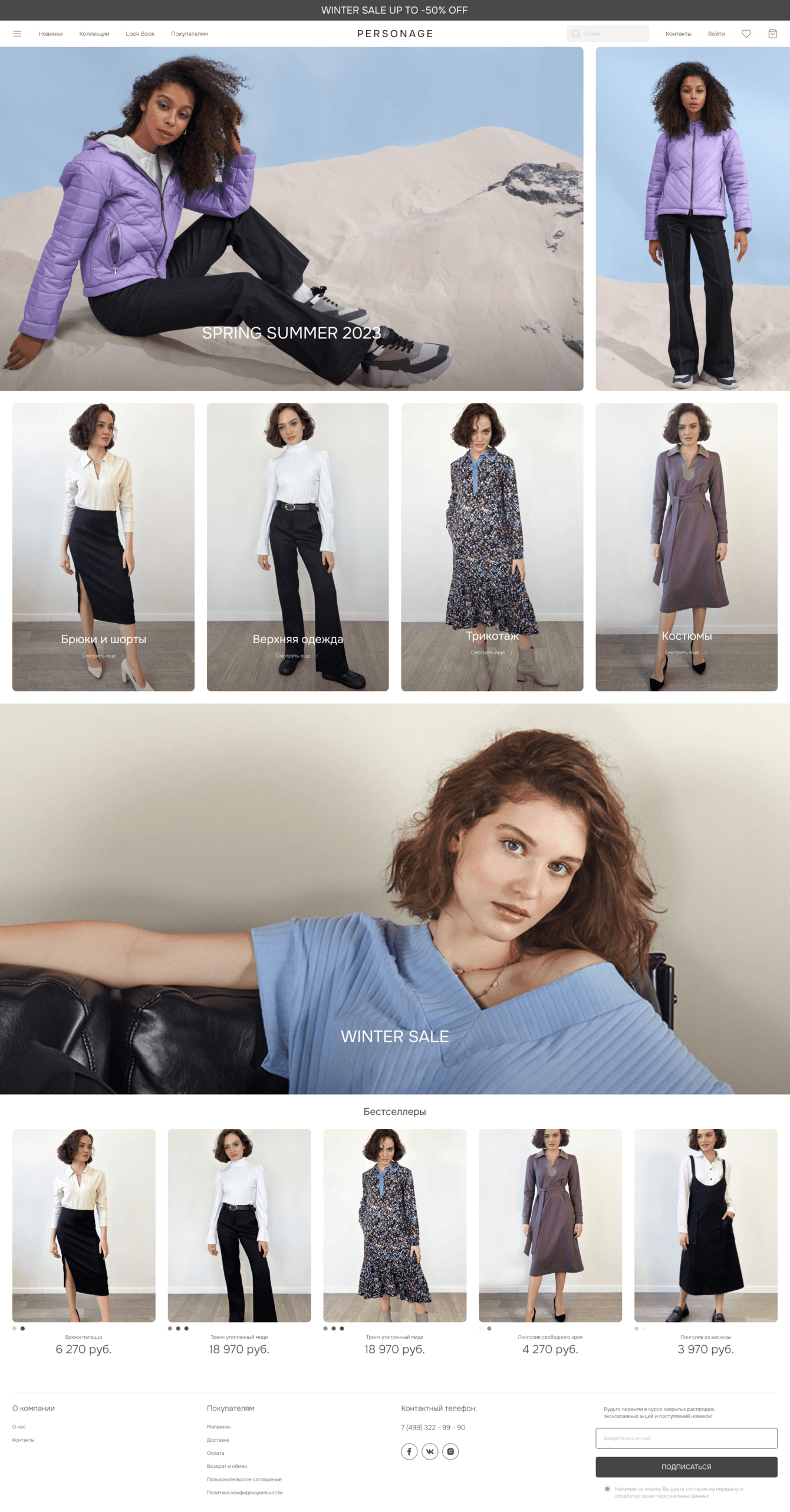The height and width of the screenshot is (1512, 790).
Task: Go to Look Book
Action: (140, 34)
